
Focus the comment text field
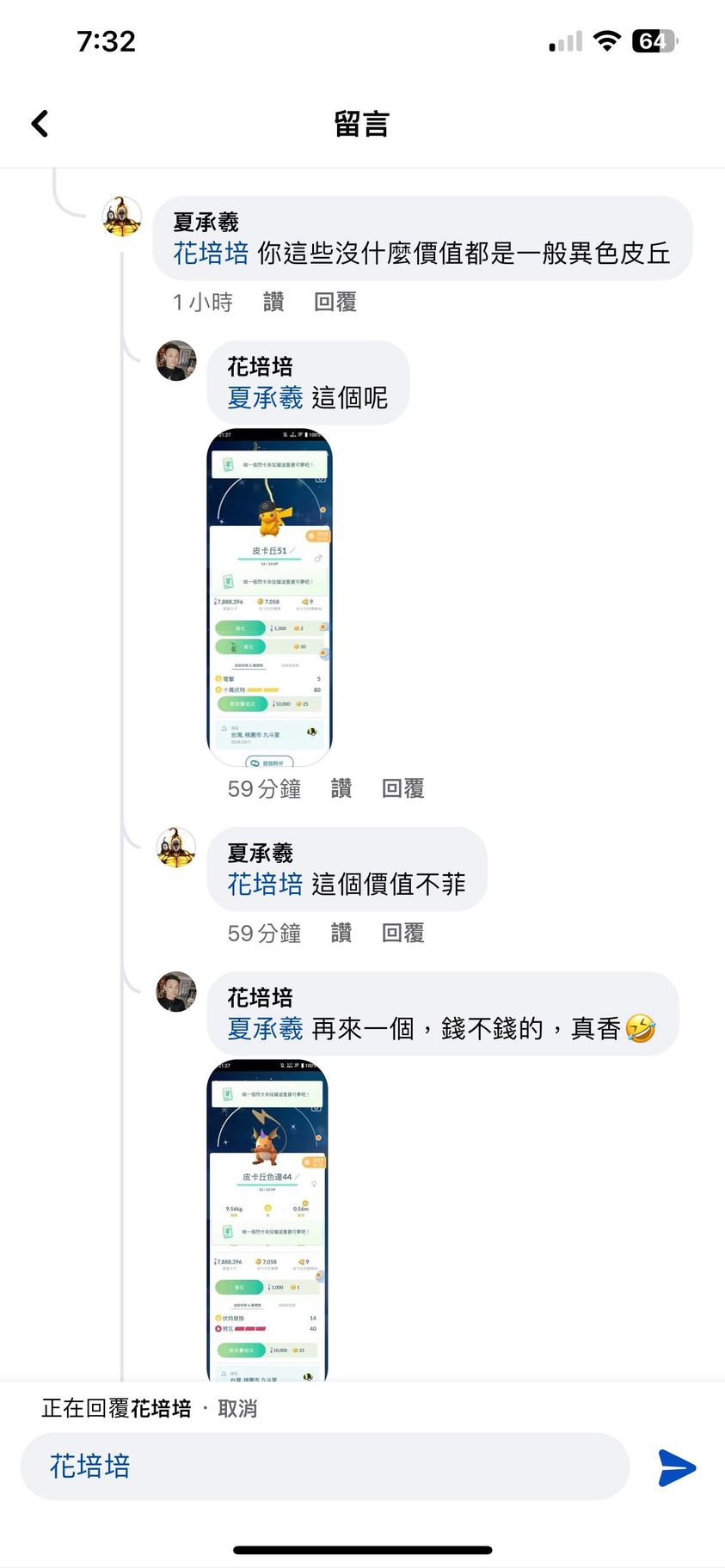point(325,1466)
